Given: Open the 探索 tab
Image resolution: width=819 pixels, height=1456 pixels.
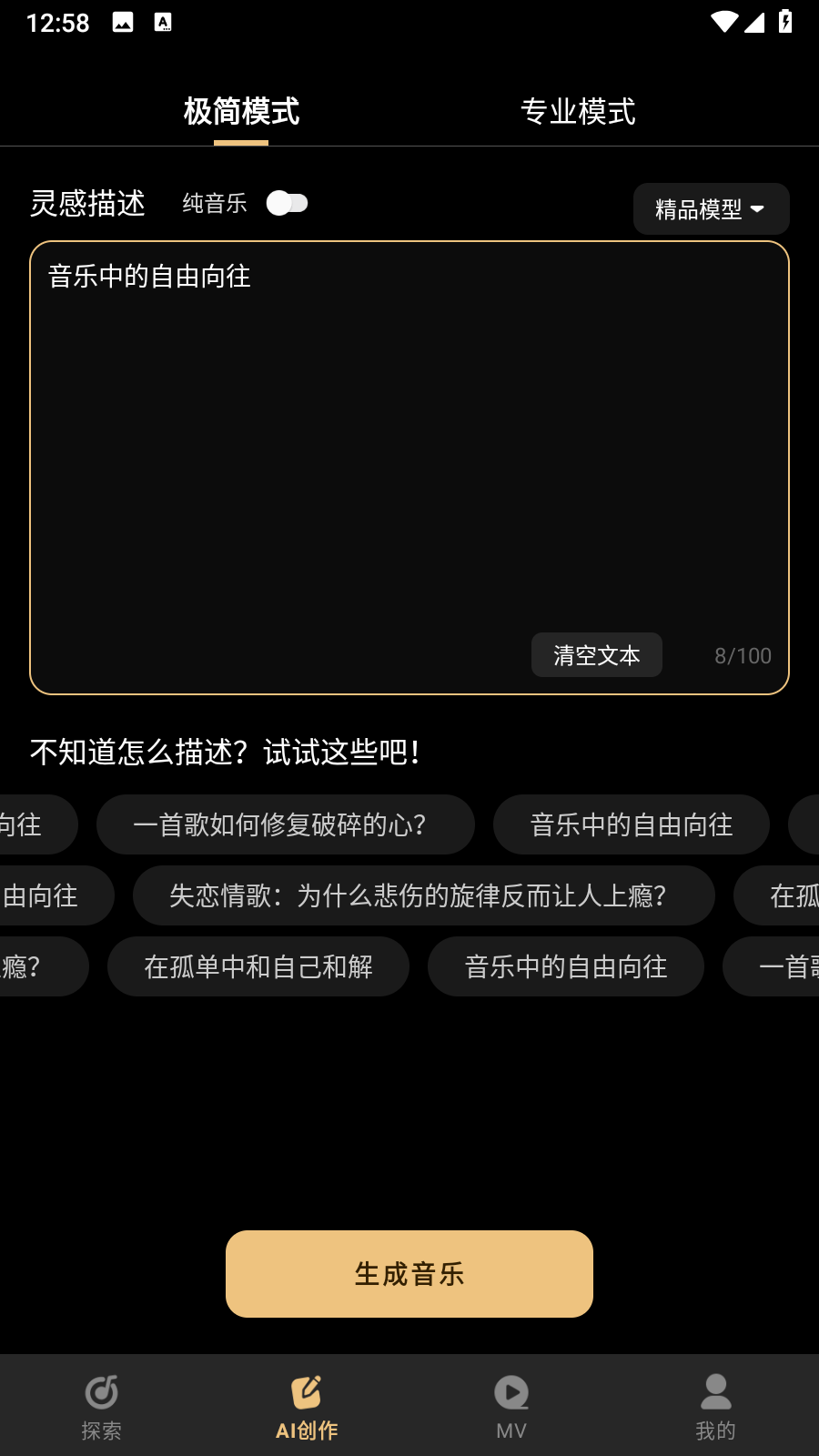Looking at the screenshot, I should (102, 1406).
